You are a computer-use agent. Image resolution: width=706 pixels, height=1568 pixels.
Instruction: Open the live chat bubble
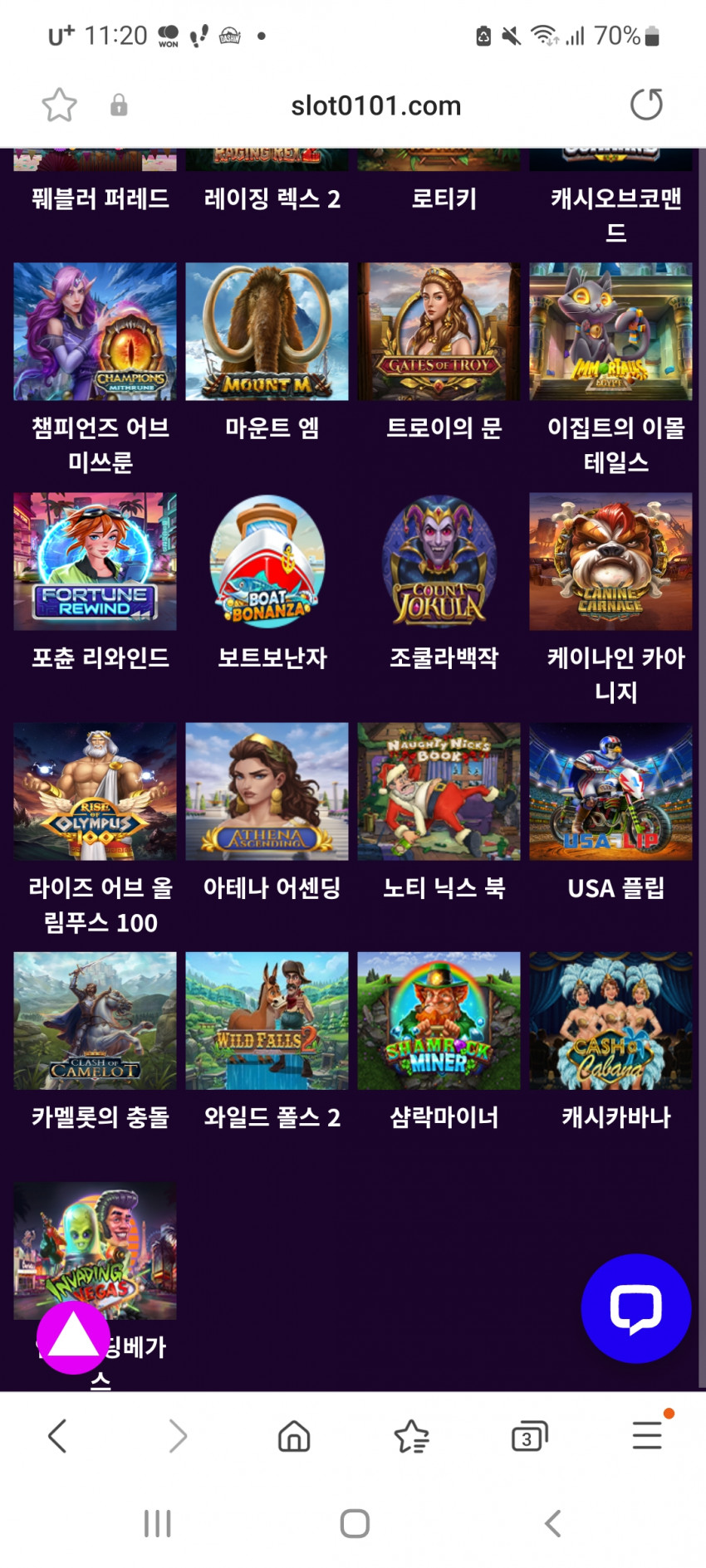[636, 1309]
